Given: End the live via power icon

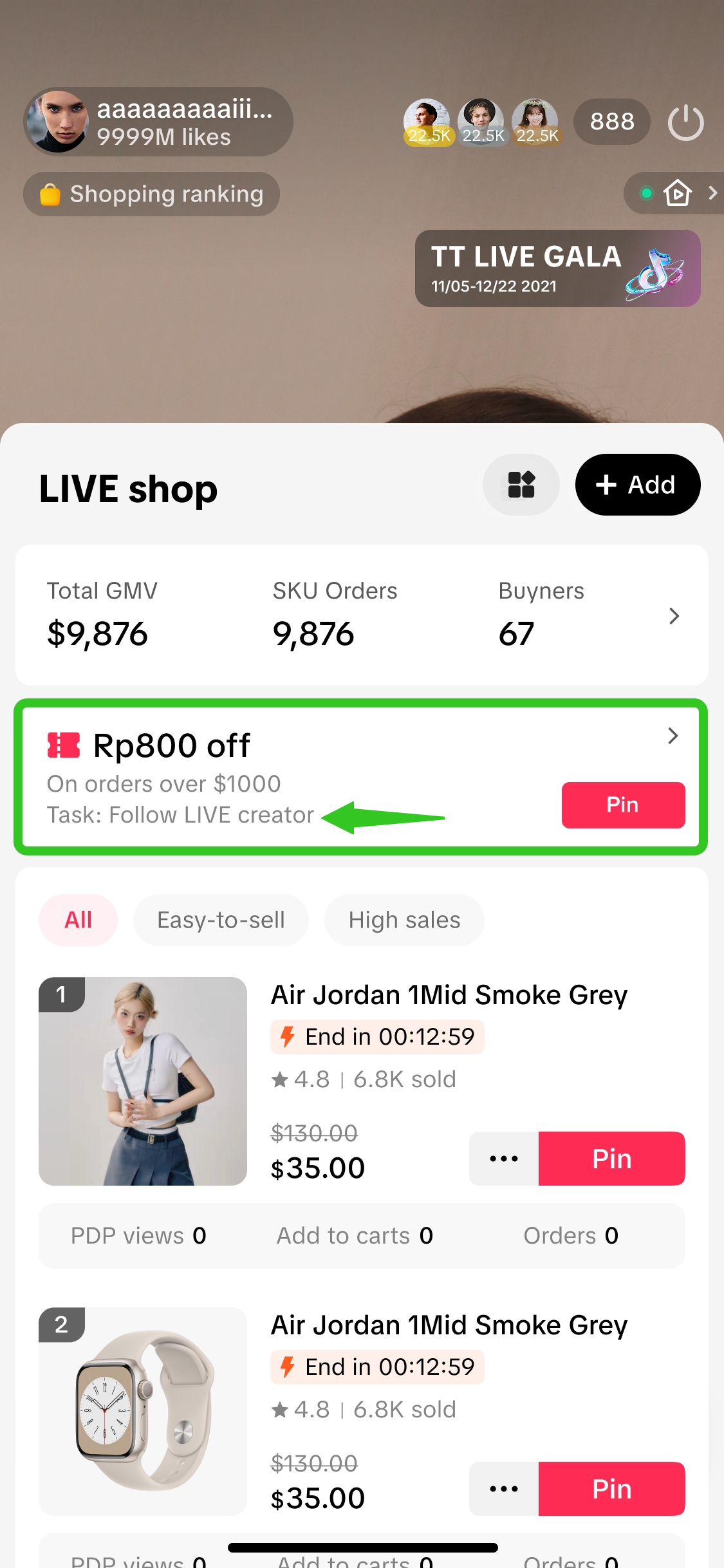Looking at the screenshot, I should [x=685, y=122].
